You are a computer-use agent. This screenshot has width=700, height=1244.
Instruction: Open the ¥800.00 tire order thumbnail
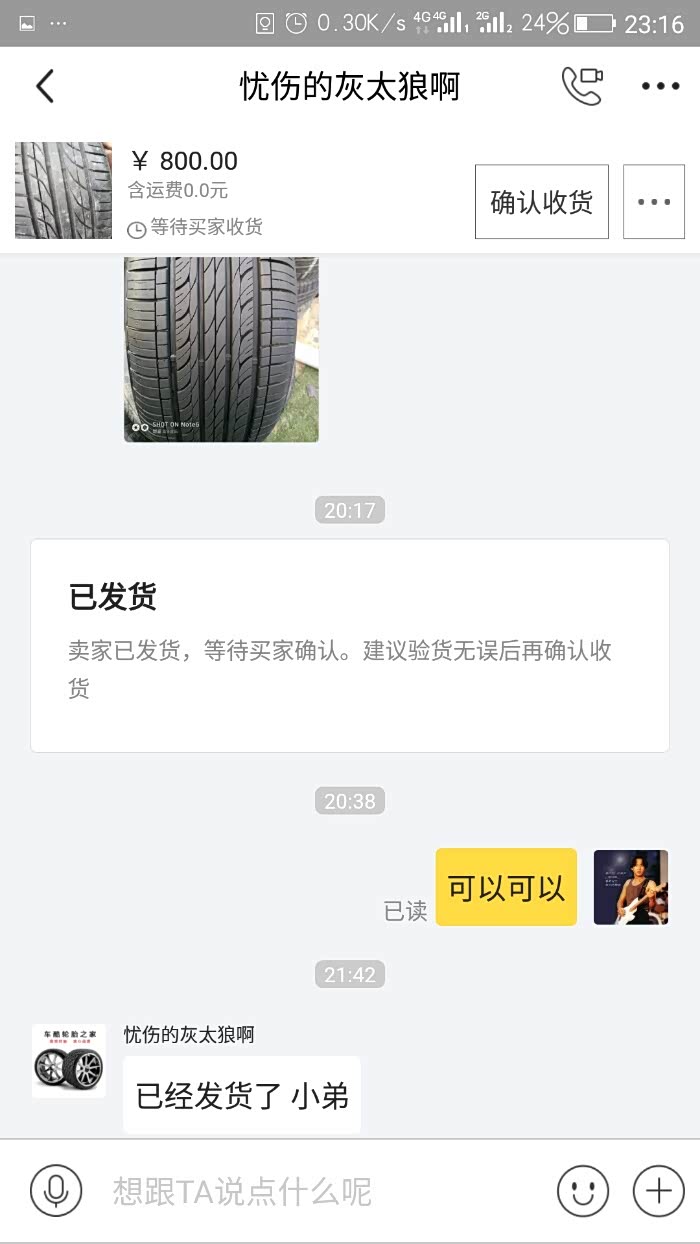click(x=63, y=190)
